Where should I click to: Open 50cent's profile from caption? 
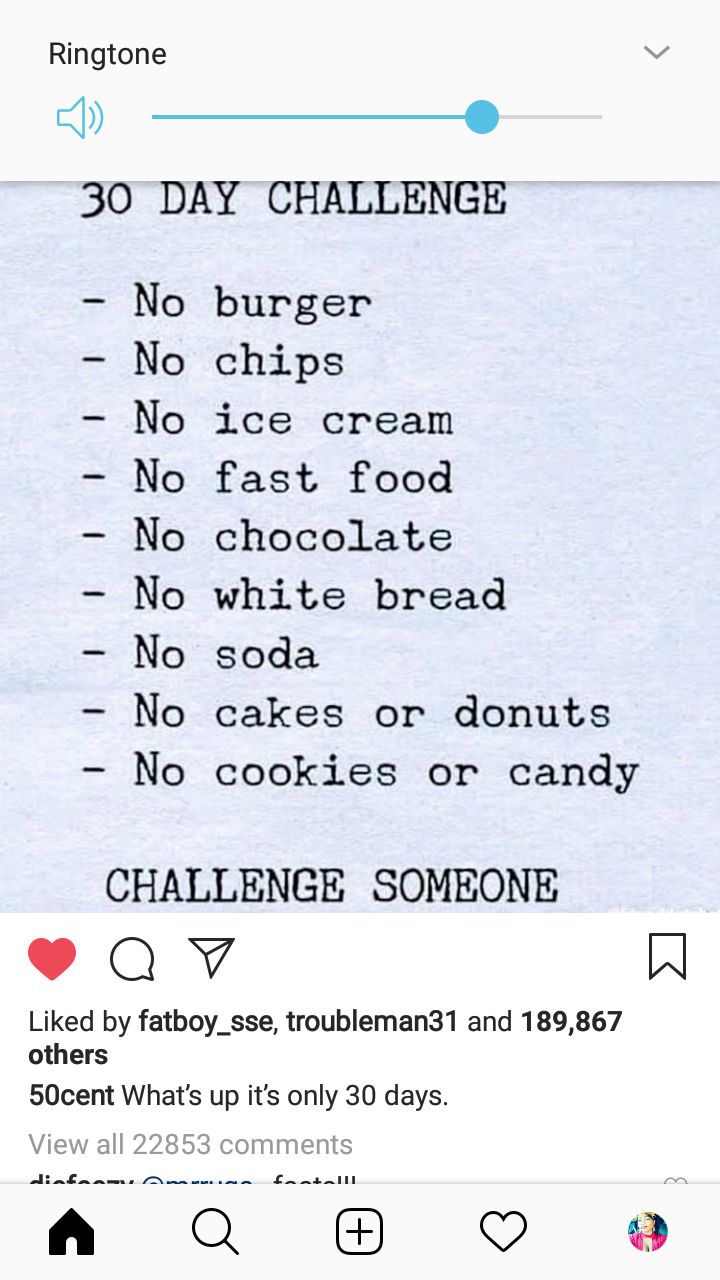point(71,1095)
